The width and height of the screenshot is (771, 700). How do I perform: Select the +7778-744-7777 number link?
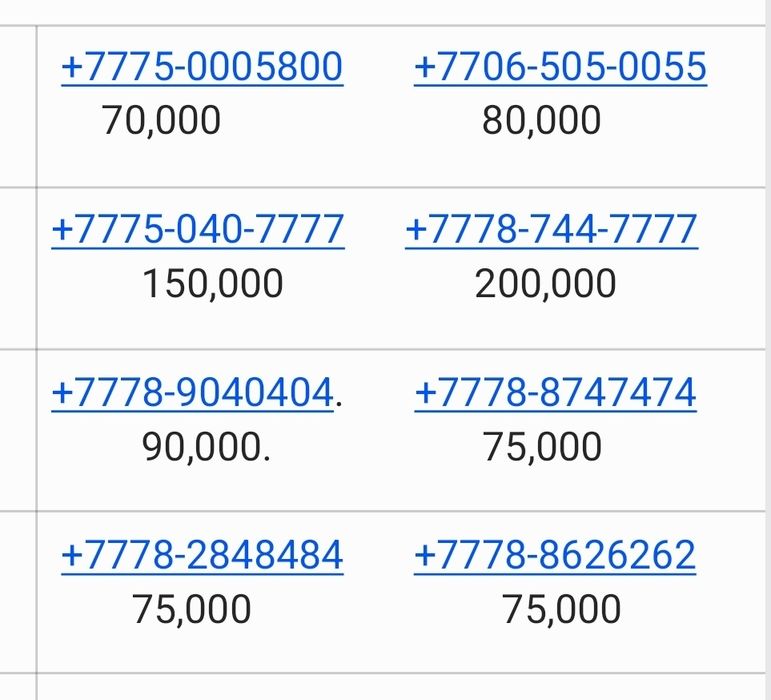(551, 231)
